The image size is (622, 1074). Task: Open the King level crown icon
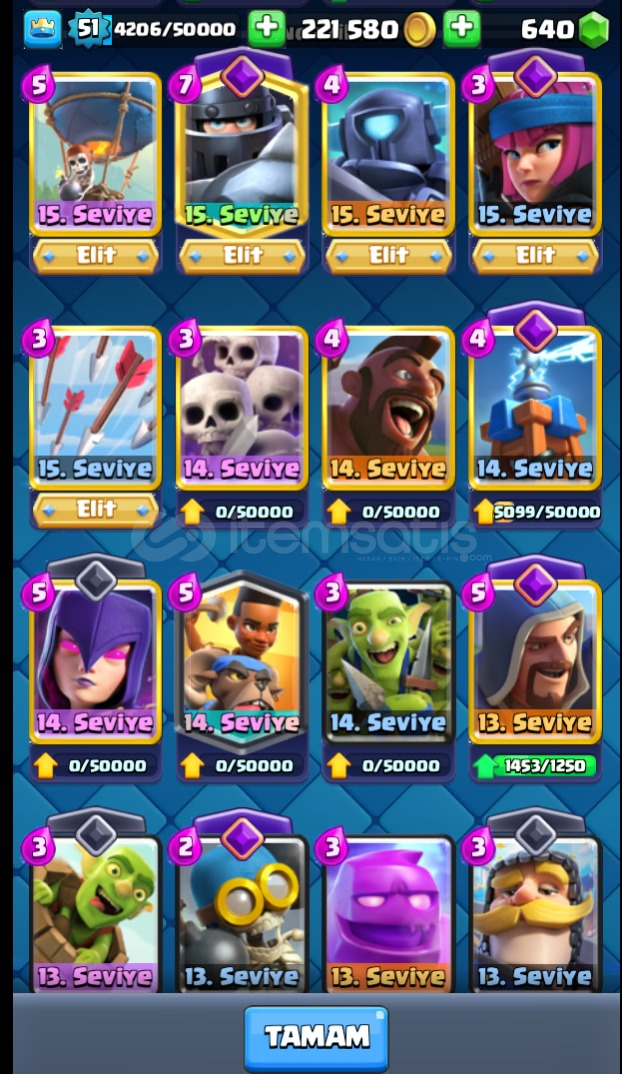click(42, 29)
